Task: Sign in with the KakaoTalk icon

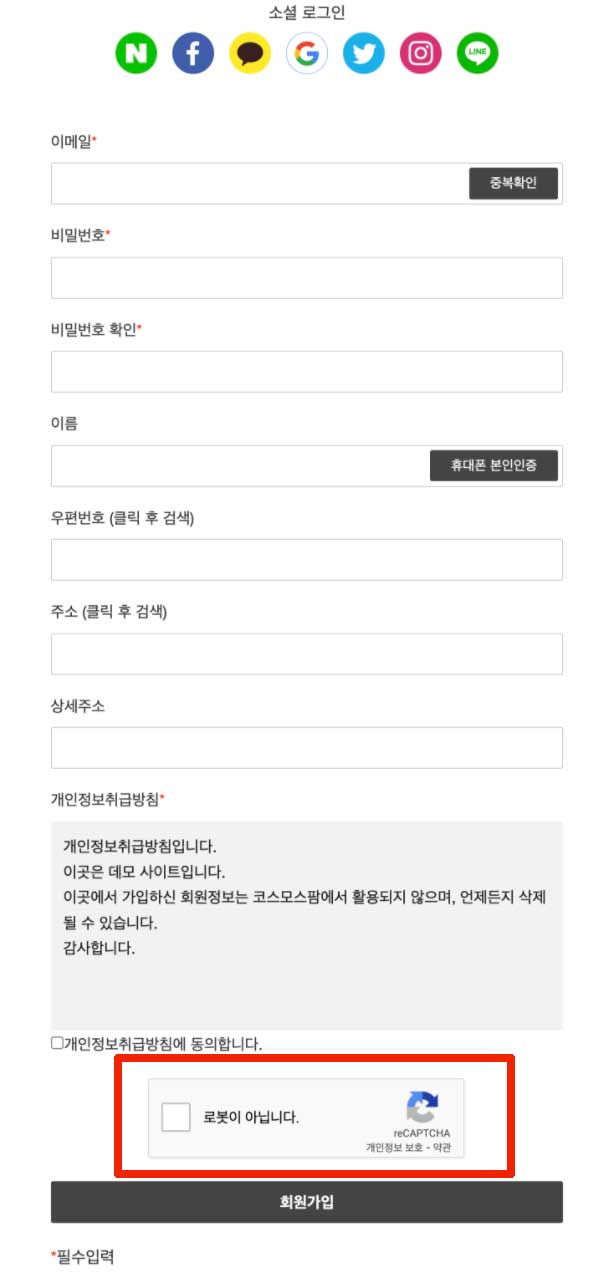Action: pos(250,53)
